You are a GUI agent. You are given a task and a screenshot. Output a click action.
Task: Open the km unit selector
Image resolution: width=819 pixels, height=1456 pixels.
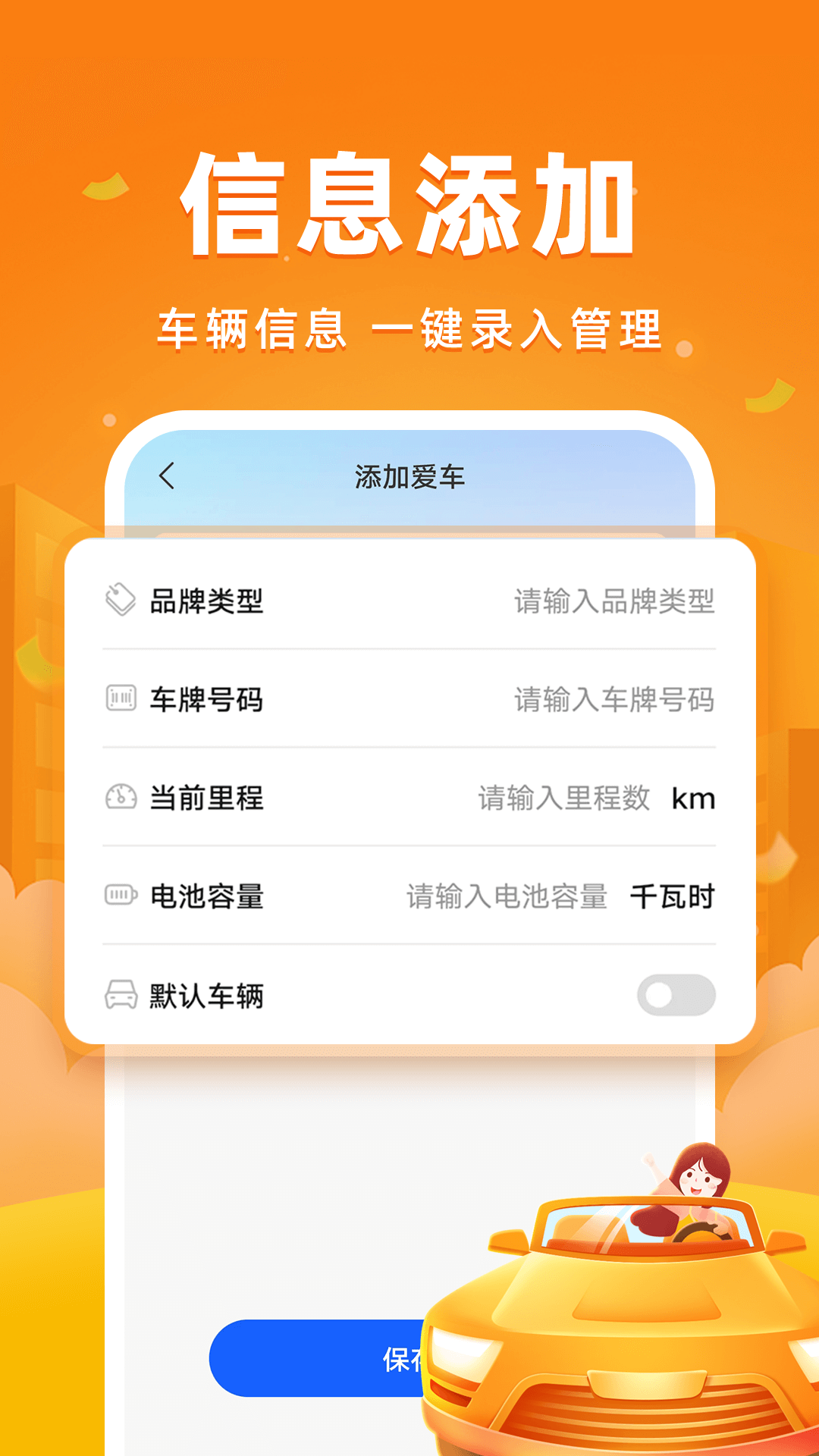click(692, 799)
